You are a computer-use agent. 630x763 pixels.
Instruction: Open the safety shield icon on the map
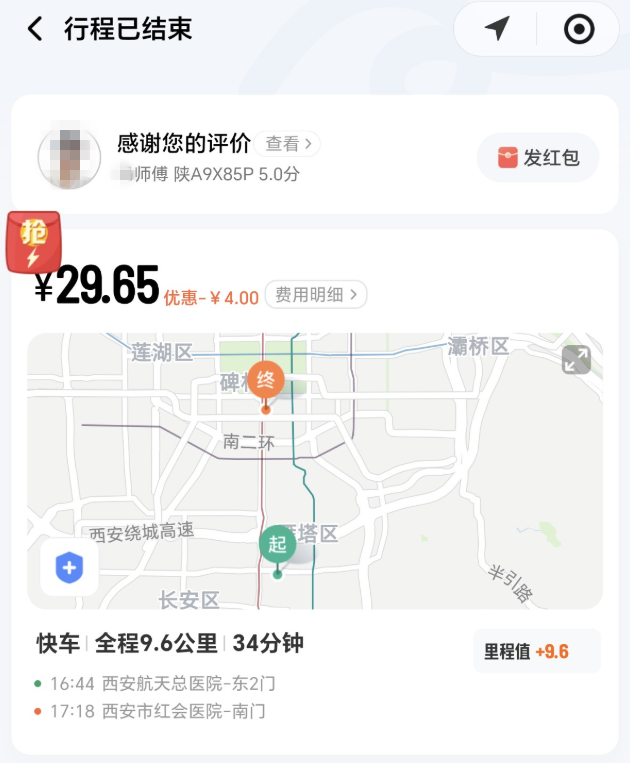69,568
